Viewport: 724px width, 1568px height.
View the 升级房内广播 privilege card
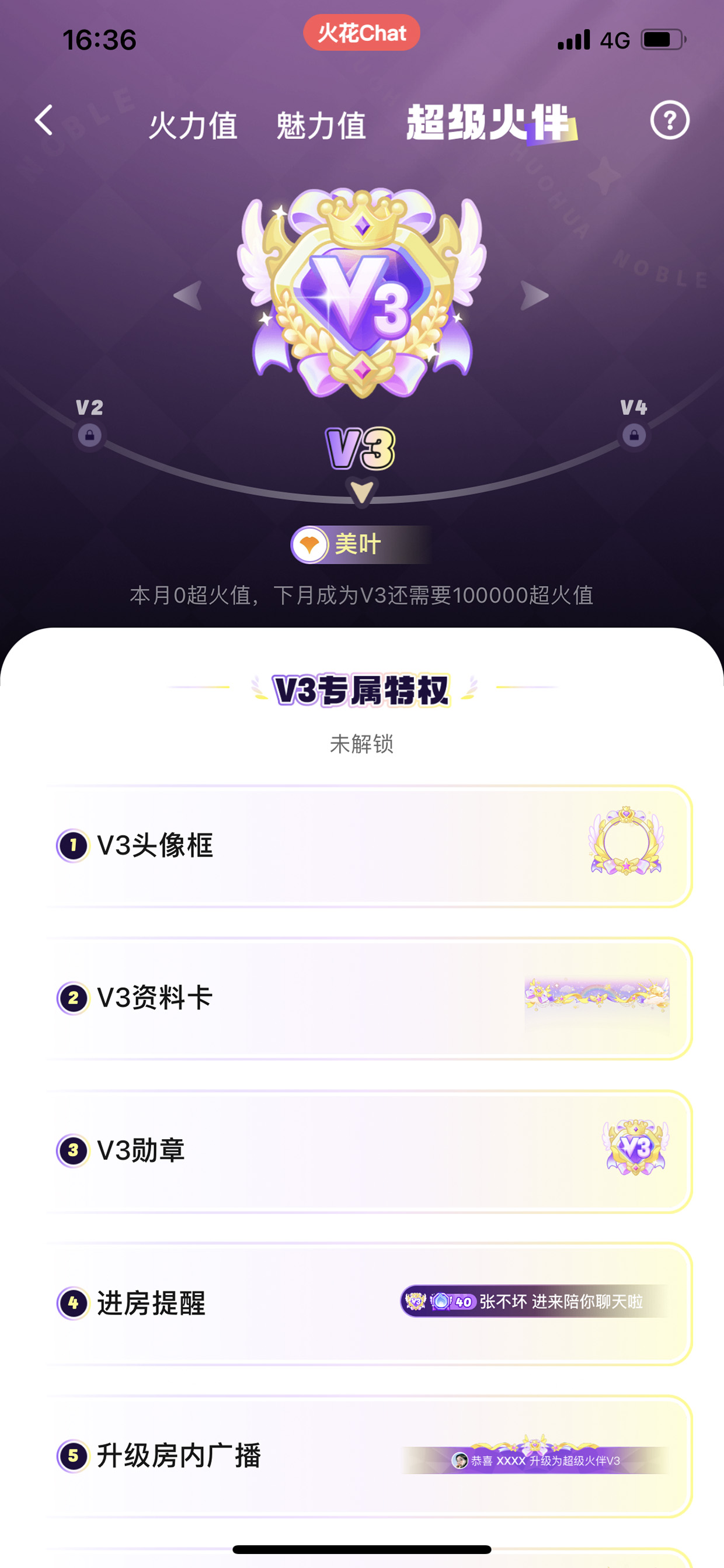pos(368,1456)
